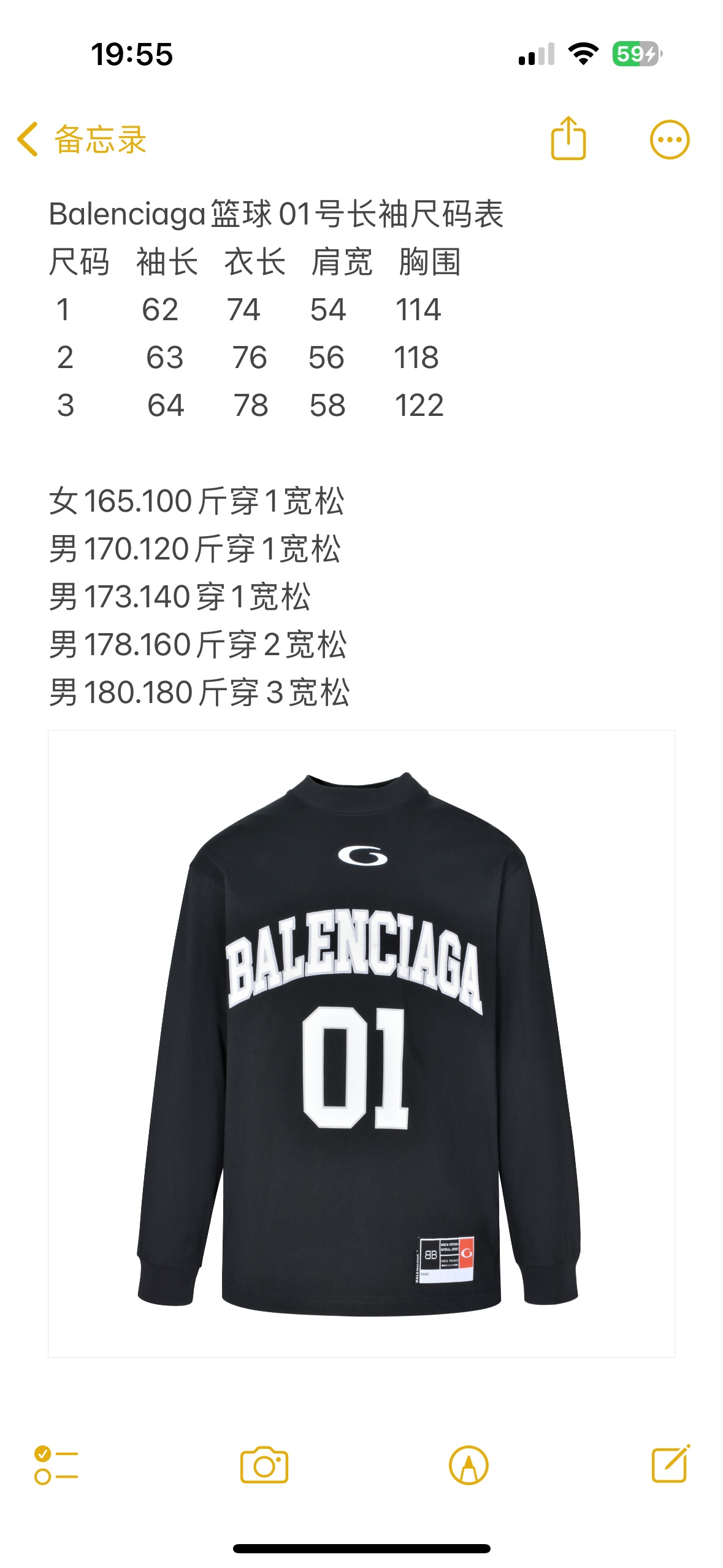Viewport: 723px width, 1568px height.
Task: Compose a new note
Action: [670, 1464]
